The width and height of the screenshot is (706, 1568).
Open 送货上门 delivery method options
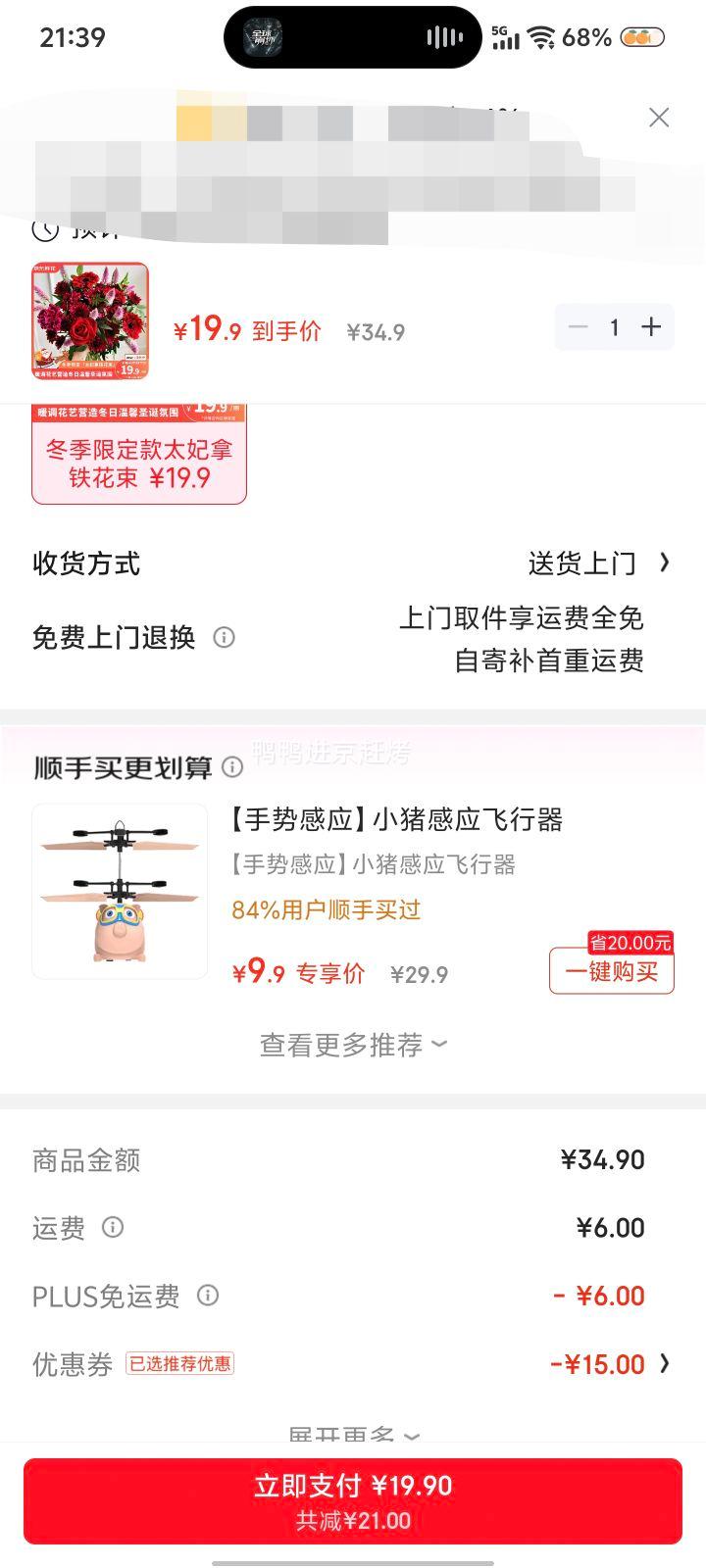coord(582,563)
